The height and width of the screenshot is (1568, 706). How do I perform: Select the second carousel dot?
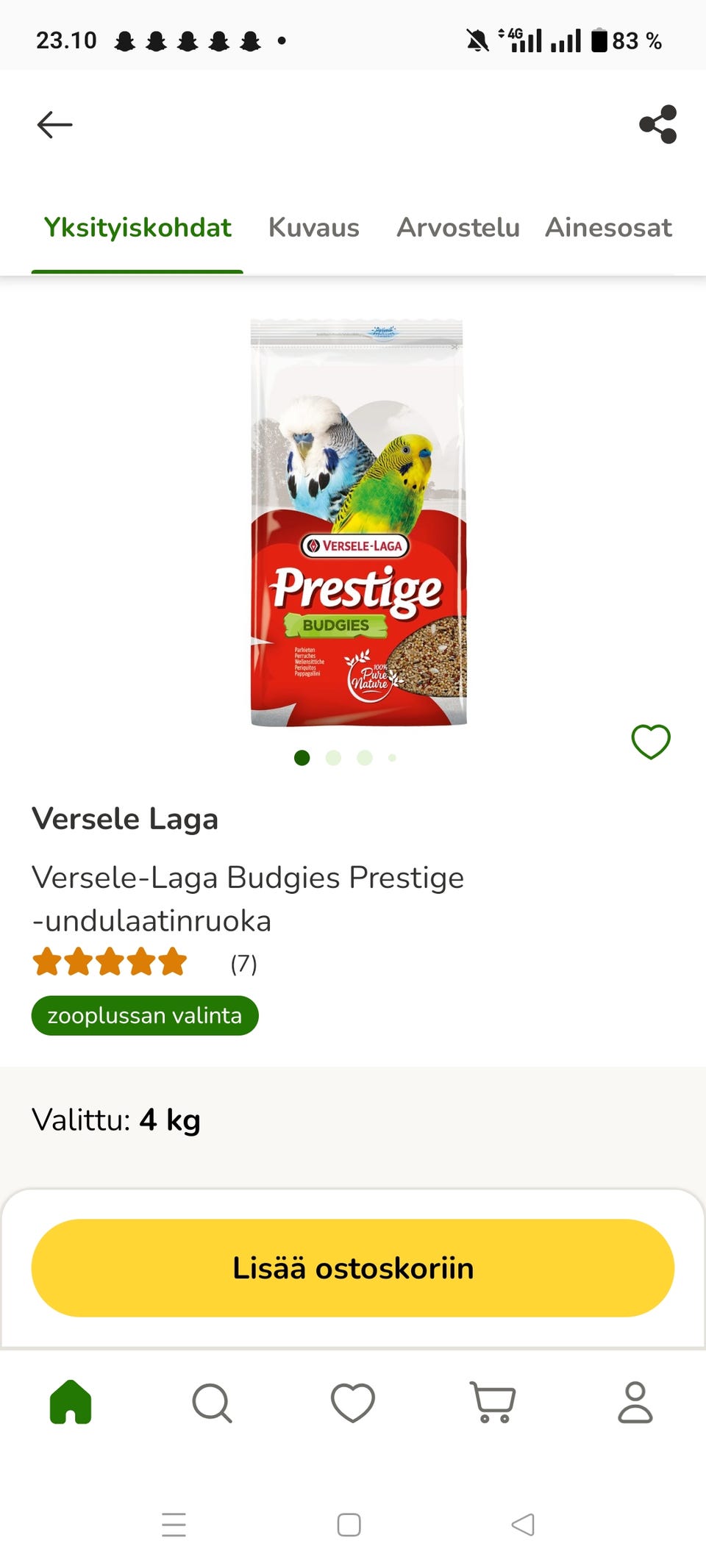click(x=332, y=757)
